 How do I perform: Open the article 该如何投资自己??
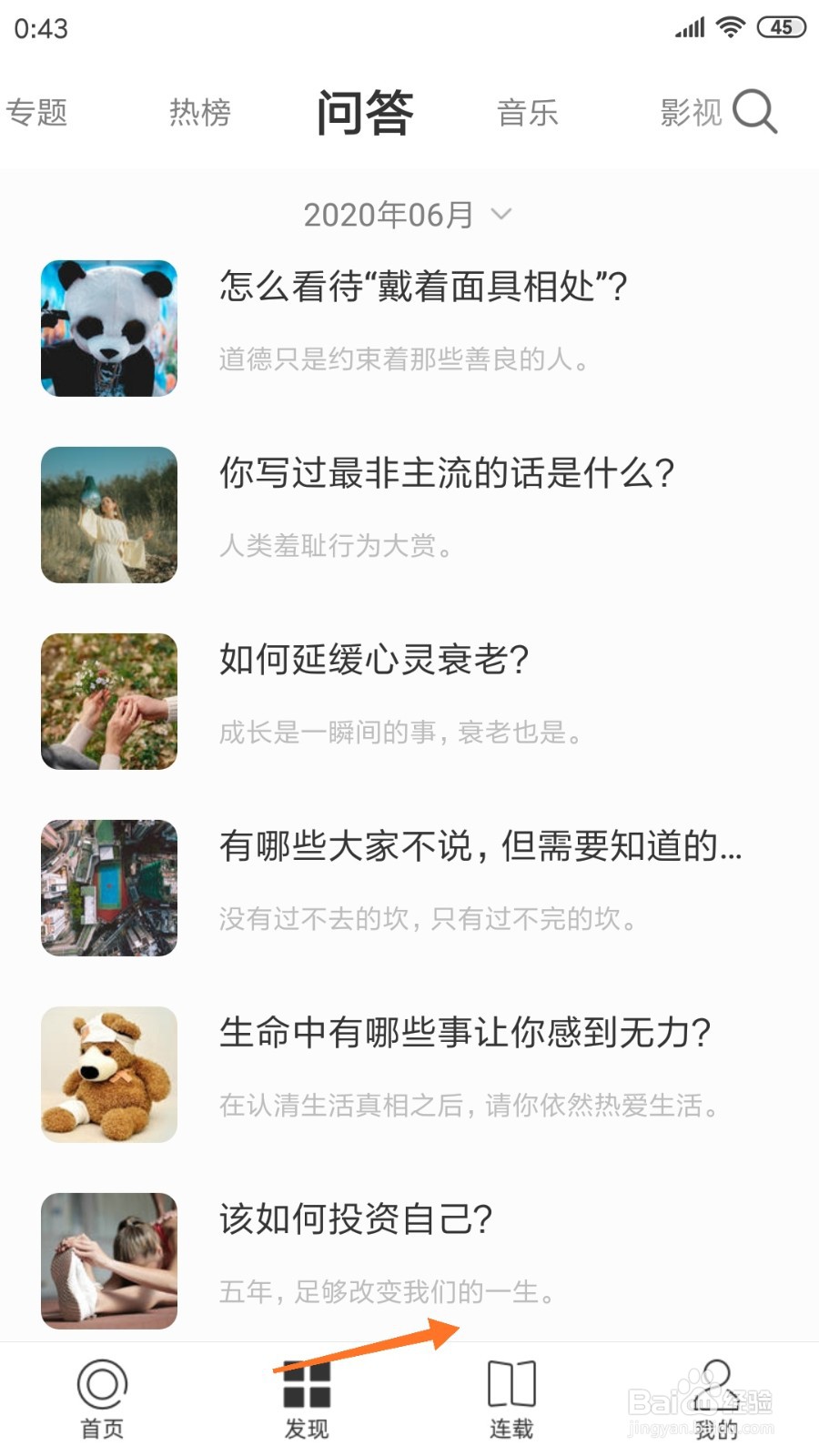358,1222
